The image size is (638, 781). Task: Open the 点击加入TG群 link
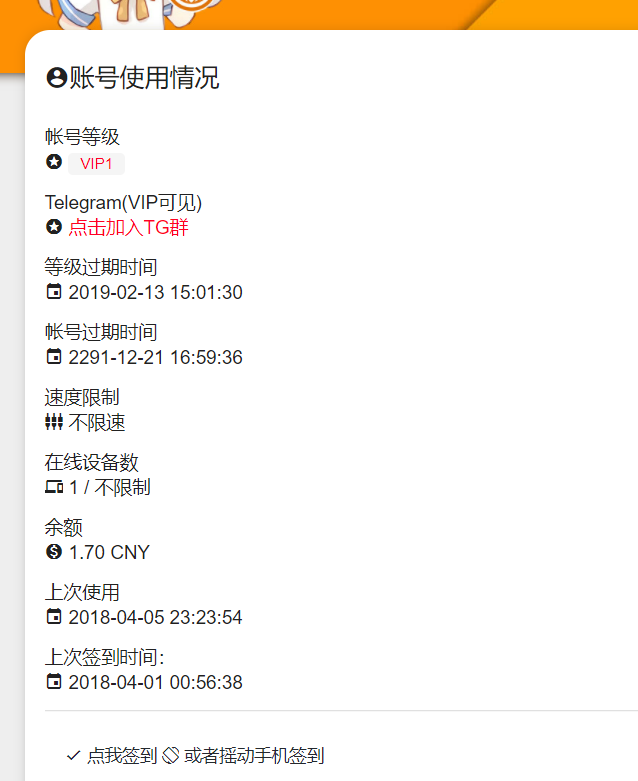(128, 227)
